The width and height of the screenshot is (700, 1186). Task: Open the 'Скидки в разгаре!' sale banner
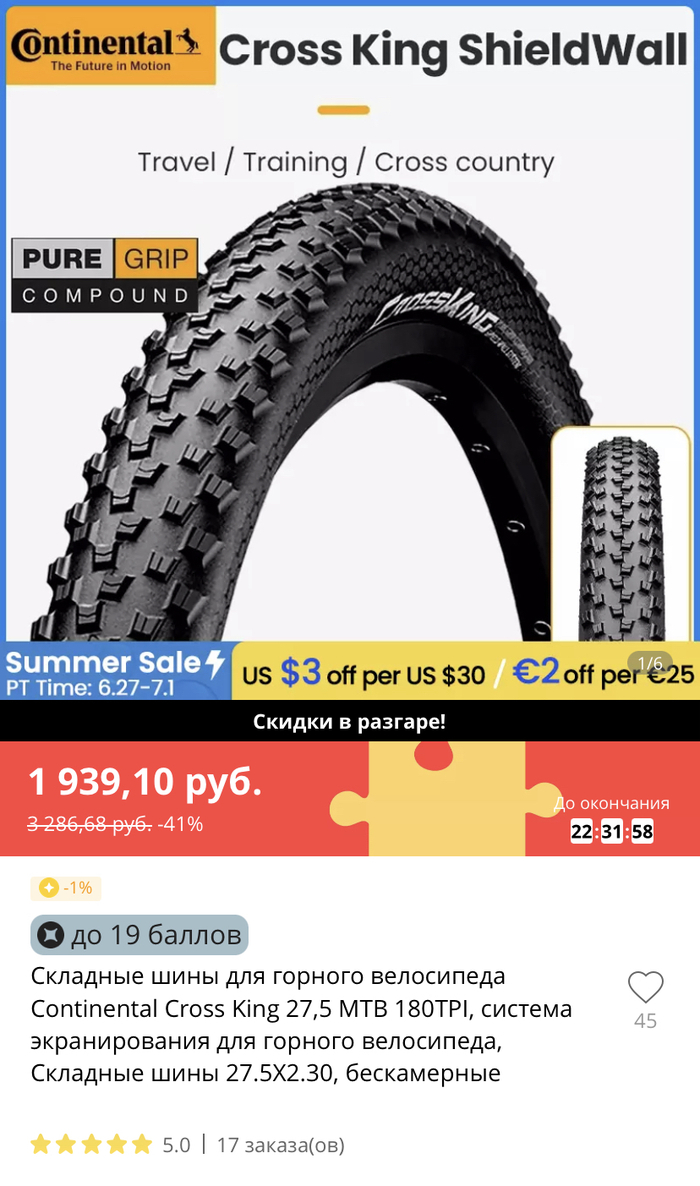point(349,721)
